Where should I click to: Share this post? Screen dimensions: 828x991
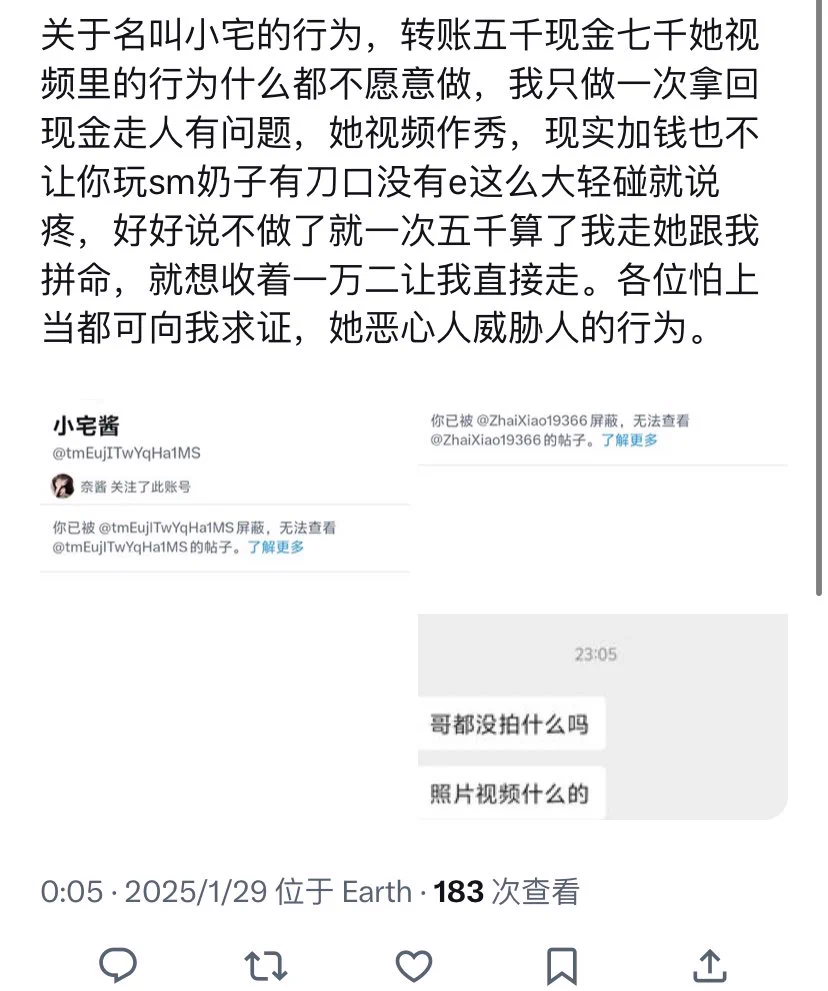pos(708,965)
